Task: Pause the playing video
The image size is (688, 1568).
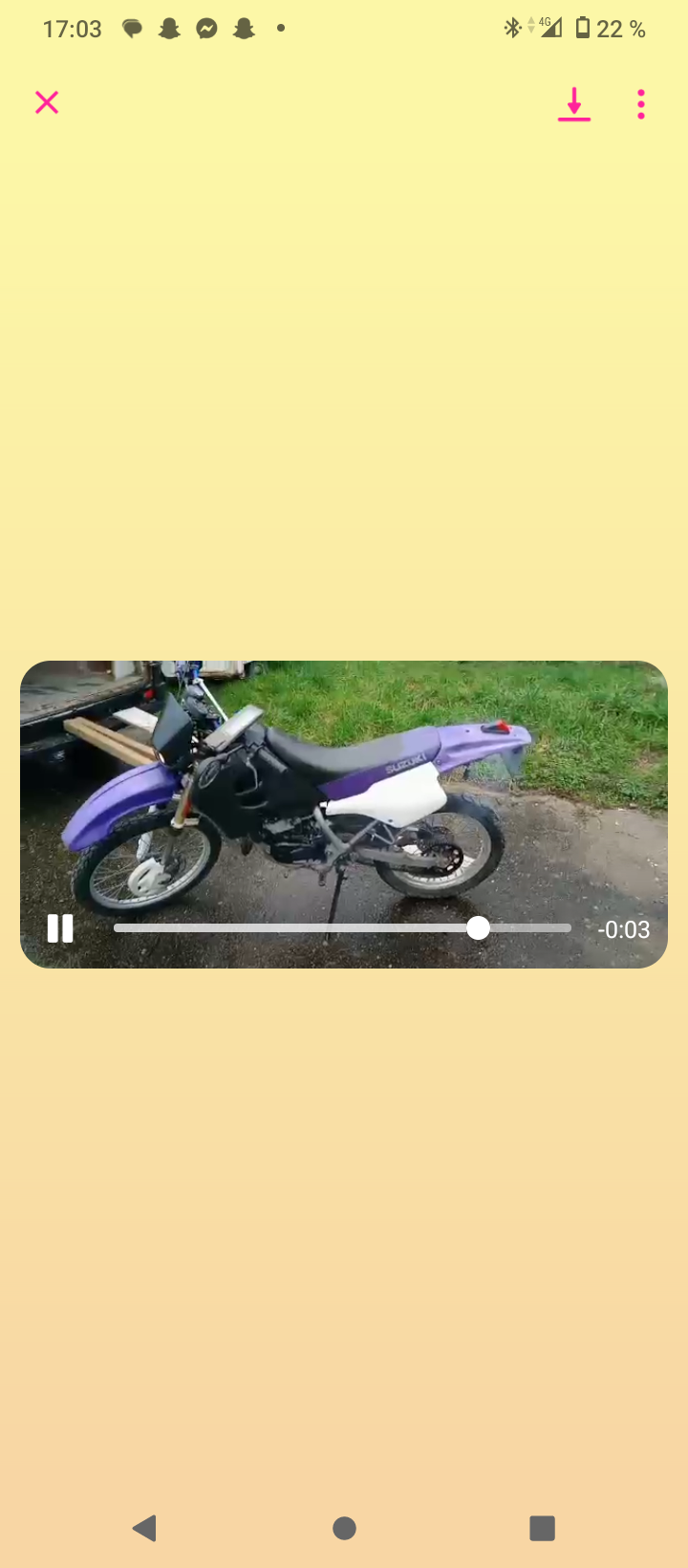Action: tap(60, 928)
